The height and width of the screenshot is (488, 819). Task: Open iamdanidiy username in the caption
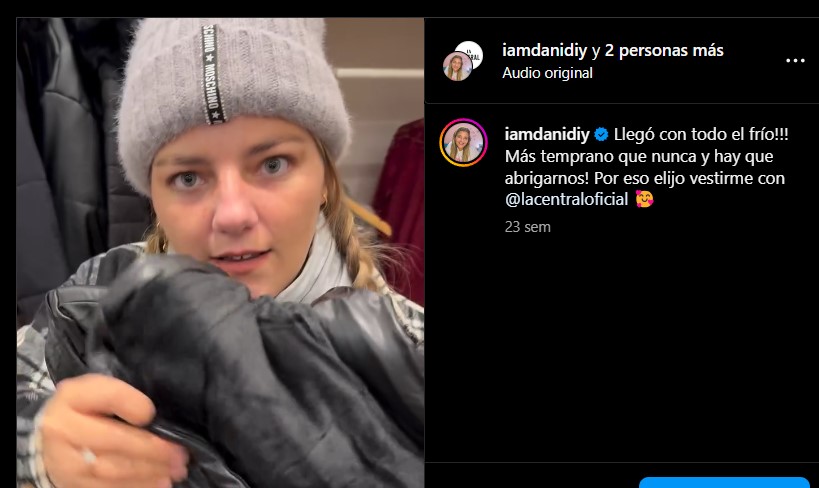pyautogui.click(x=548, y=133)
